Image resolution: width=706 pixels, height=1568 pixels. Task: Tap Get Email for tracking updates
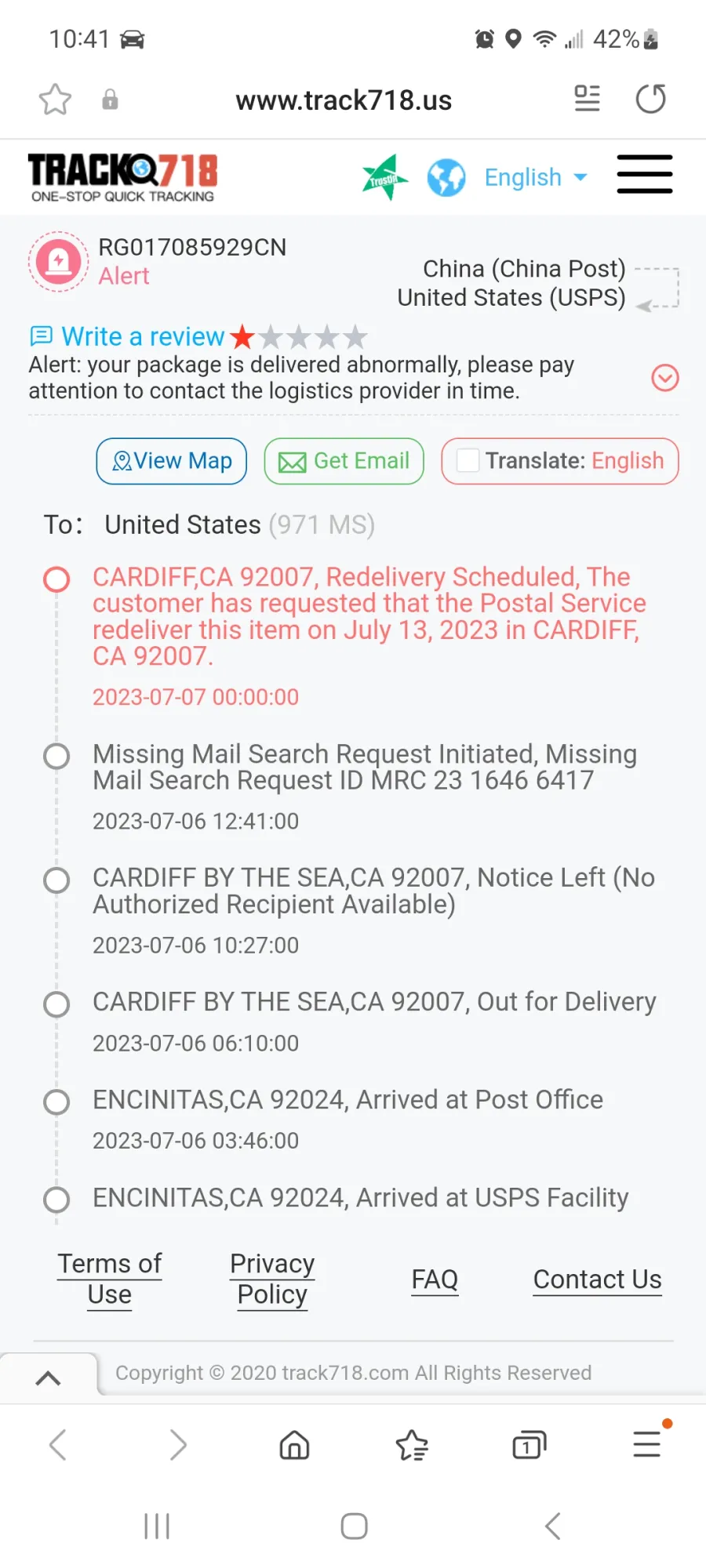click(x=344, y=461)
